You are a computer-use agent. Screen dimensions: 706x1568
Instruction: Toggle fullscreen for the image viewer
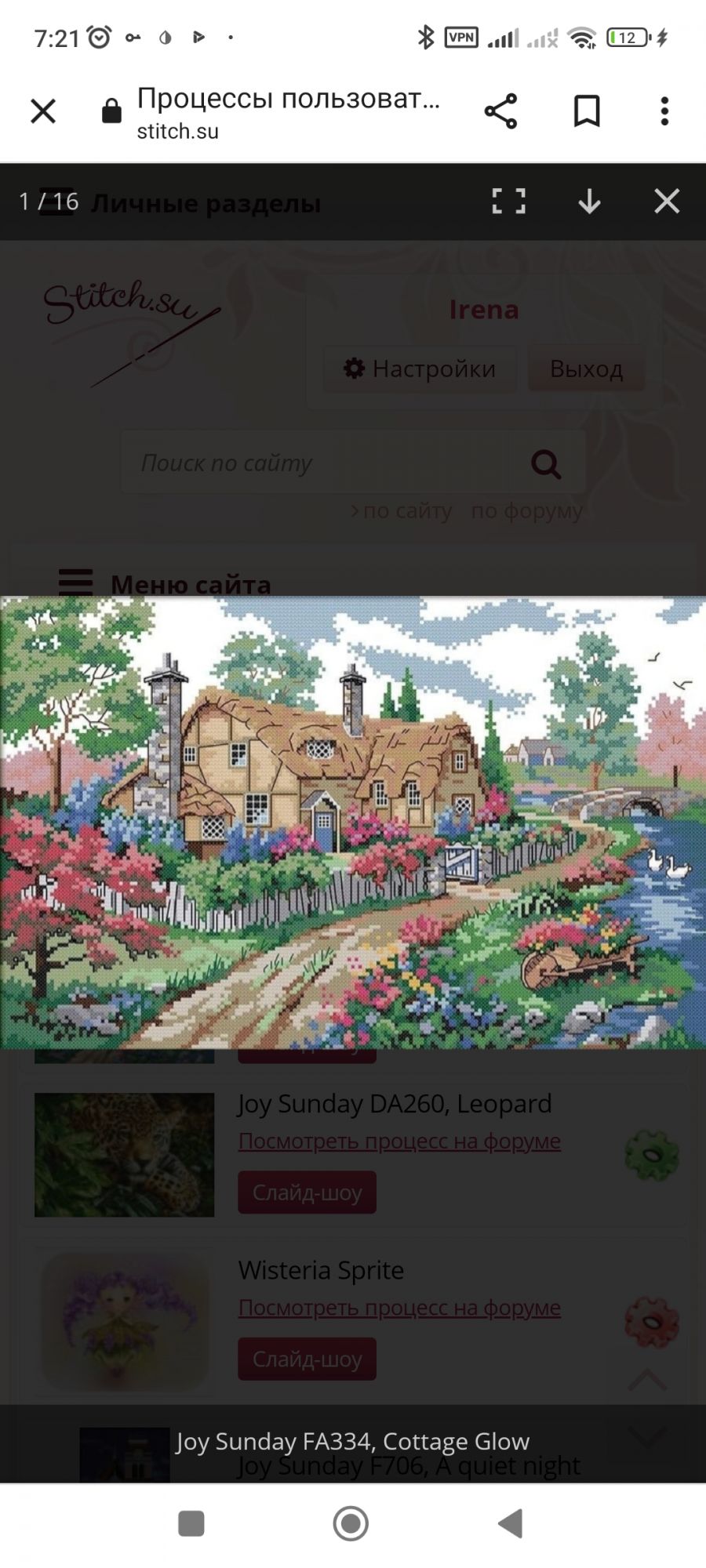coord(508,201)
